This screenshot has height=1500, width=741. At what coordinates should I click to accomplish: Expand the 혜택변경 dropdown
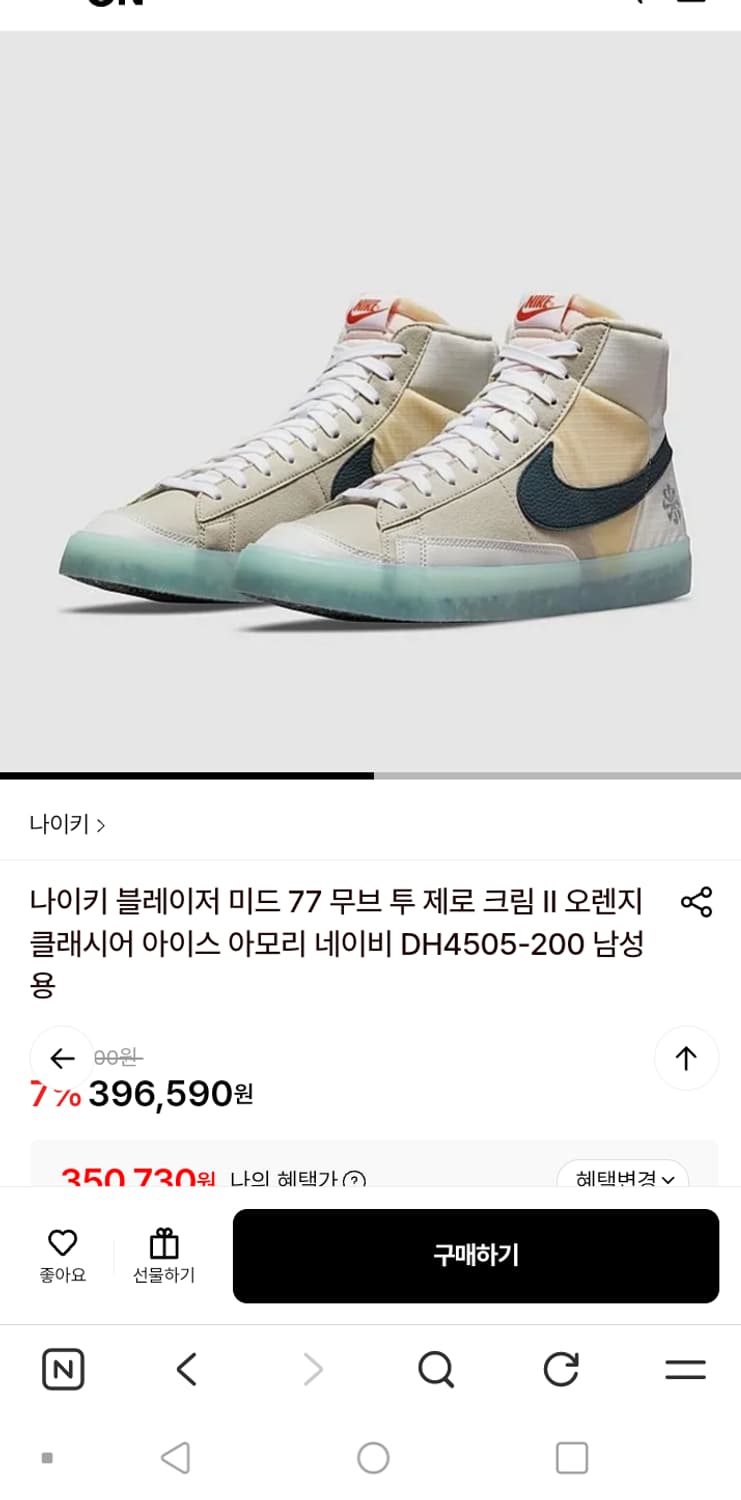(623, 1180)
